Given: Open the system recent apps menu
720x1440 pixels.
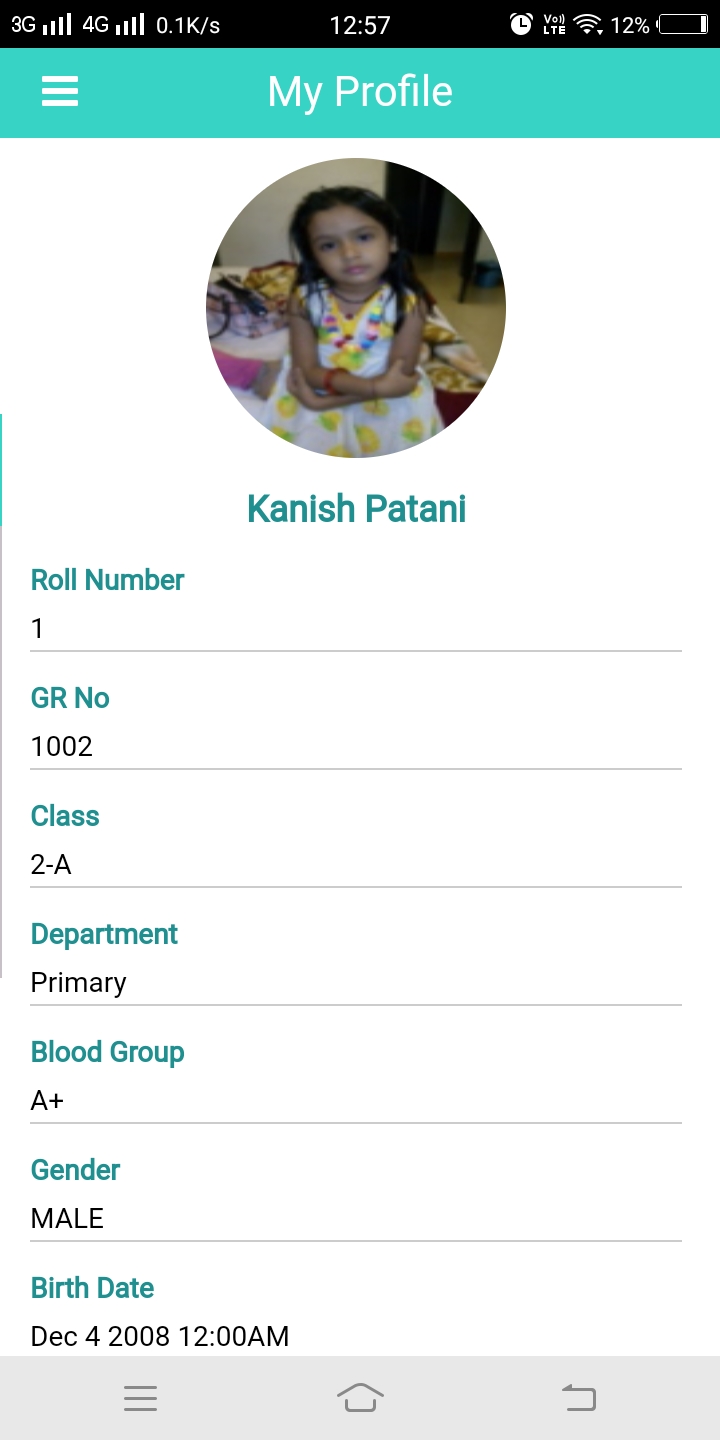Looking at the screenshot, I should click(x=141, y=1398).
